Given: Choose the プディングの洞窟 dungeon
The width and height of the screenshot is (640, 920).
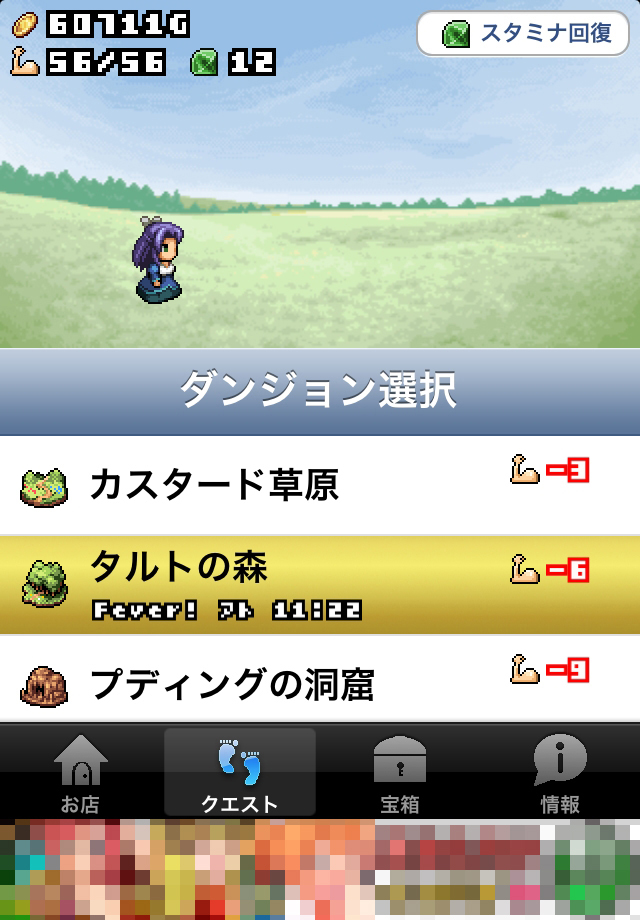Looking at the screenshot, I should click(x=320, y=682).
